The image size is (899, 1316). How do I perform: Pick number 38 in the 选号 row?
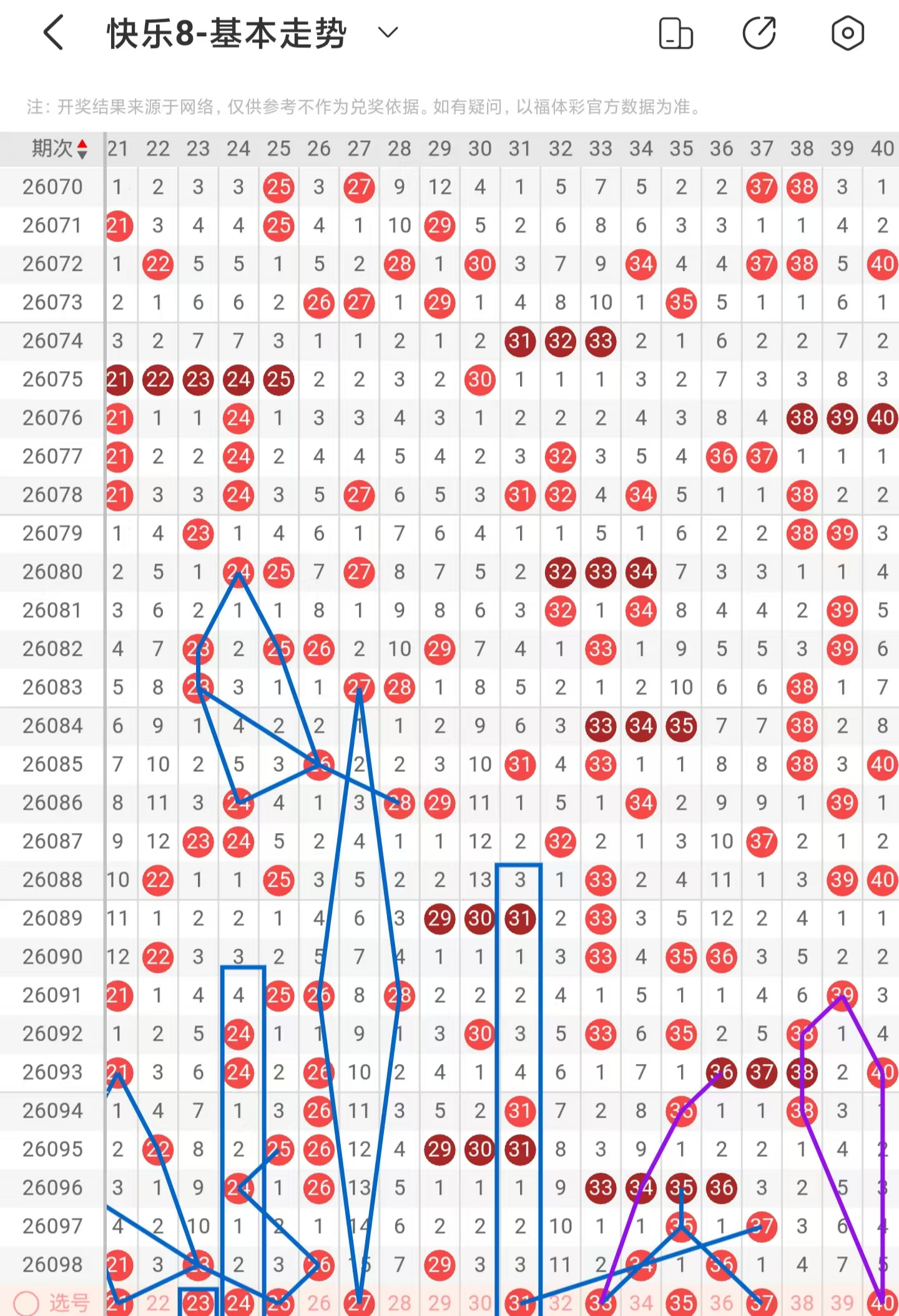pyautogui.click(x=802, y=1303)
